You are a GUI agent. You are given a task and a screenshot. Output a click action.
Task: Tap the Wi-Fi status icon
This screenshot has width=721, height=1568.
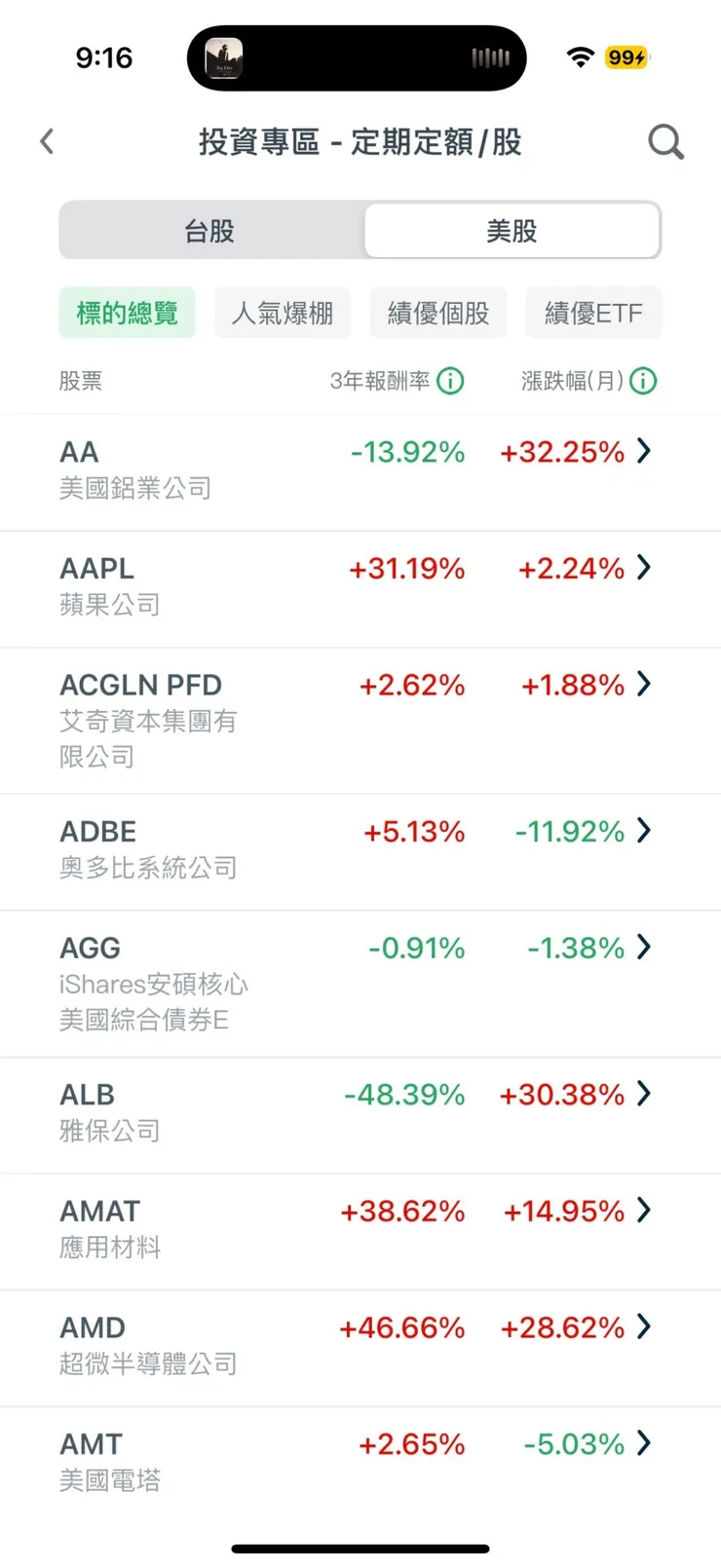(579, 57)
